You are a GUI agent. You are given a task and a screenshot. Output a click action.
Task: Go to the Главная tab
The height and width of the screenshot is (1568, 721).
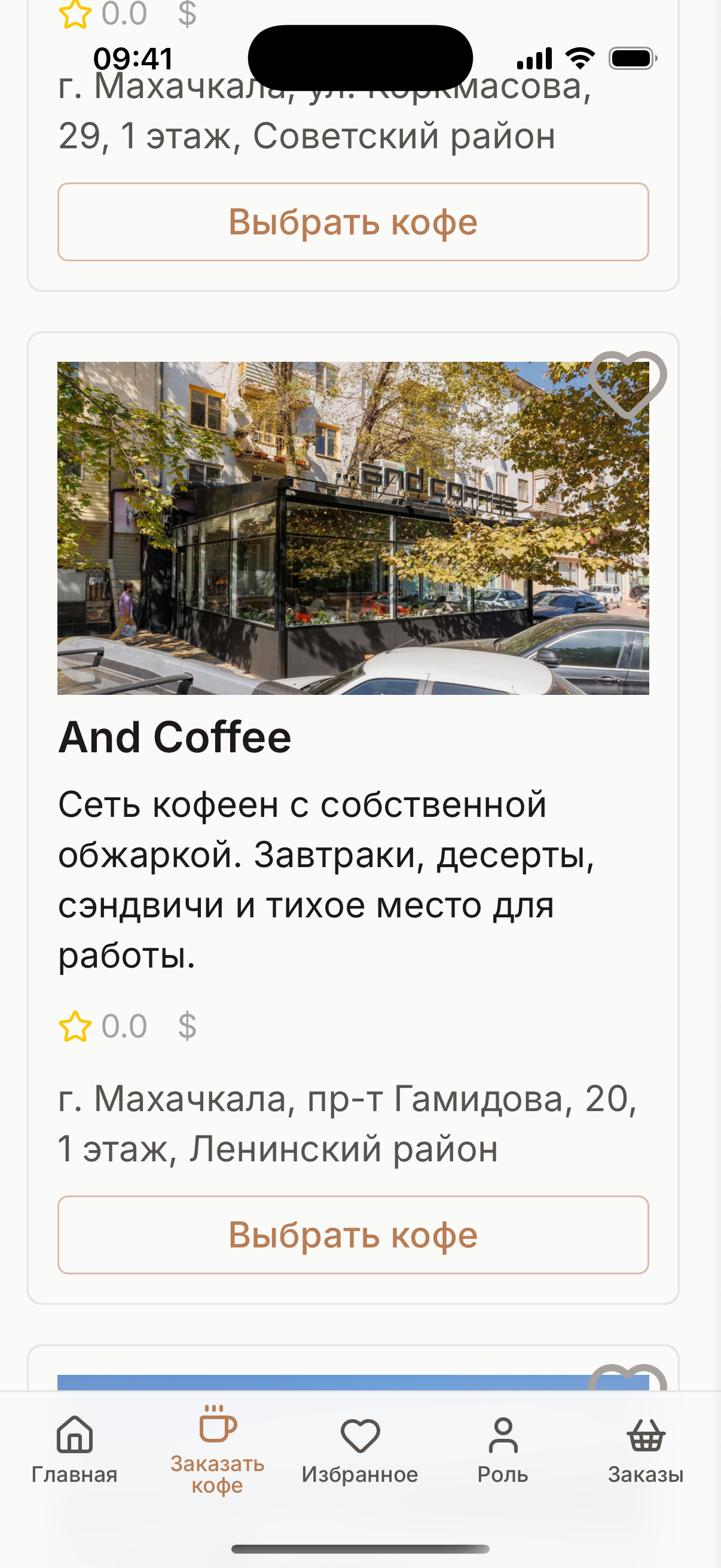[74, 1450]
